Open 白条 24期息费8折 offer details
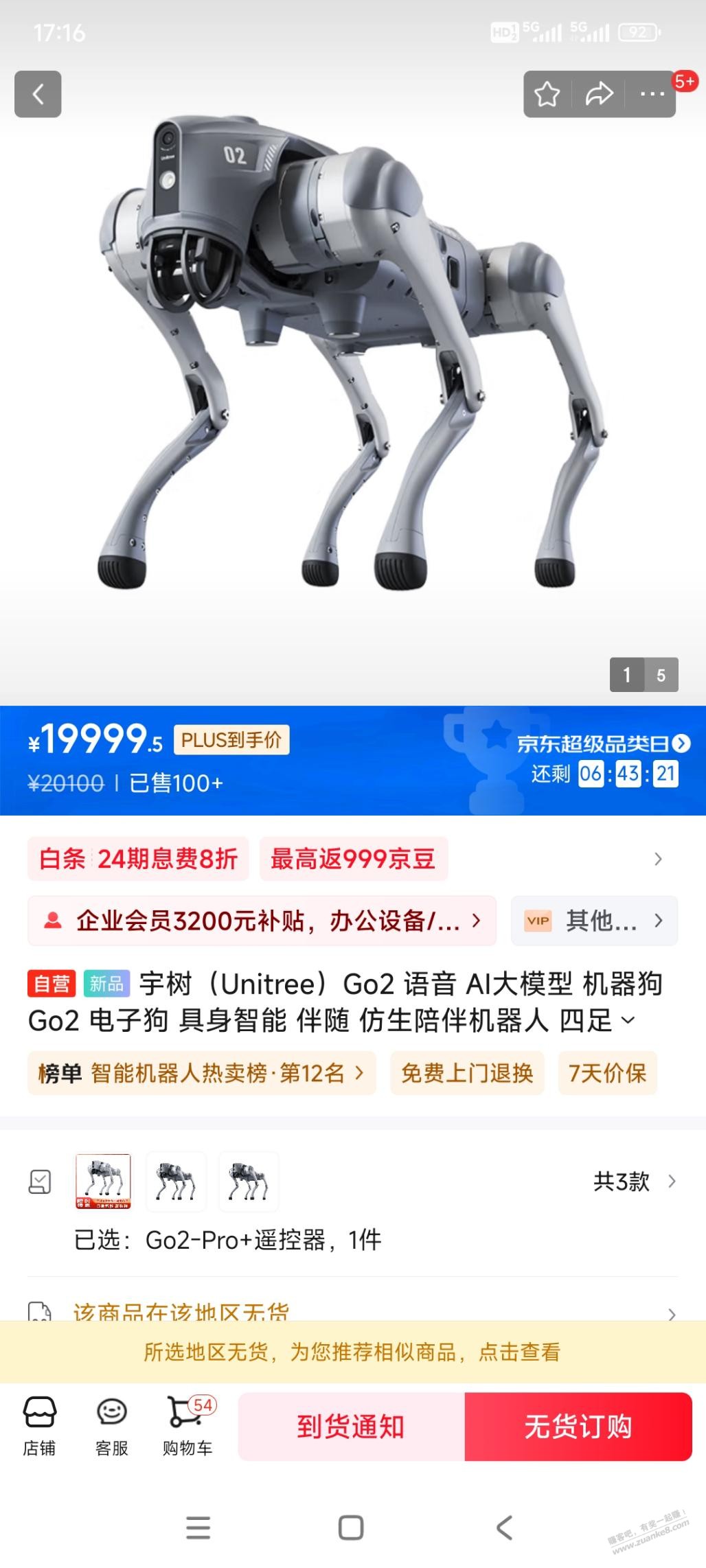 (x=138, y=859)
